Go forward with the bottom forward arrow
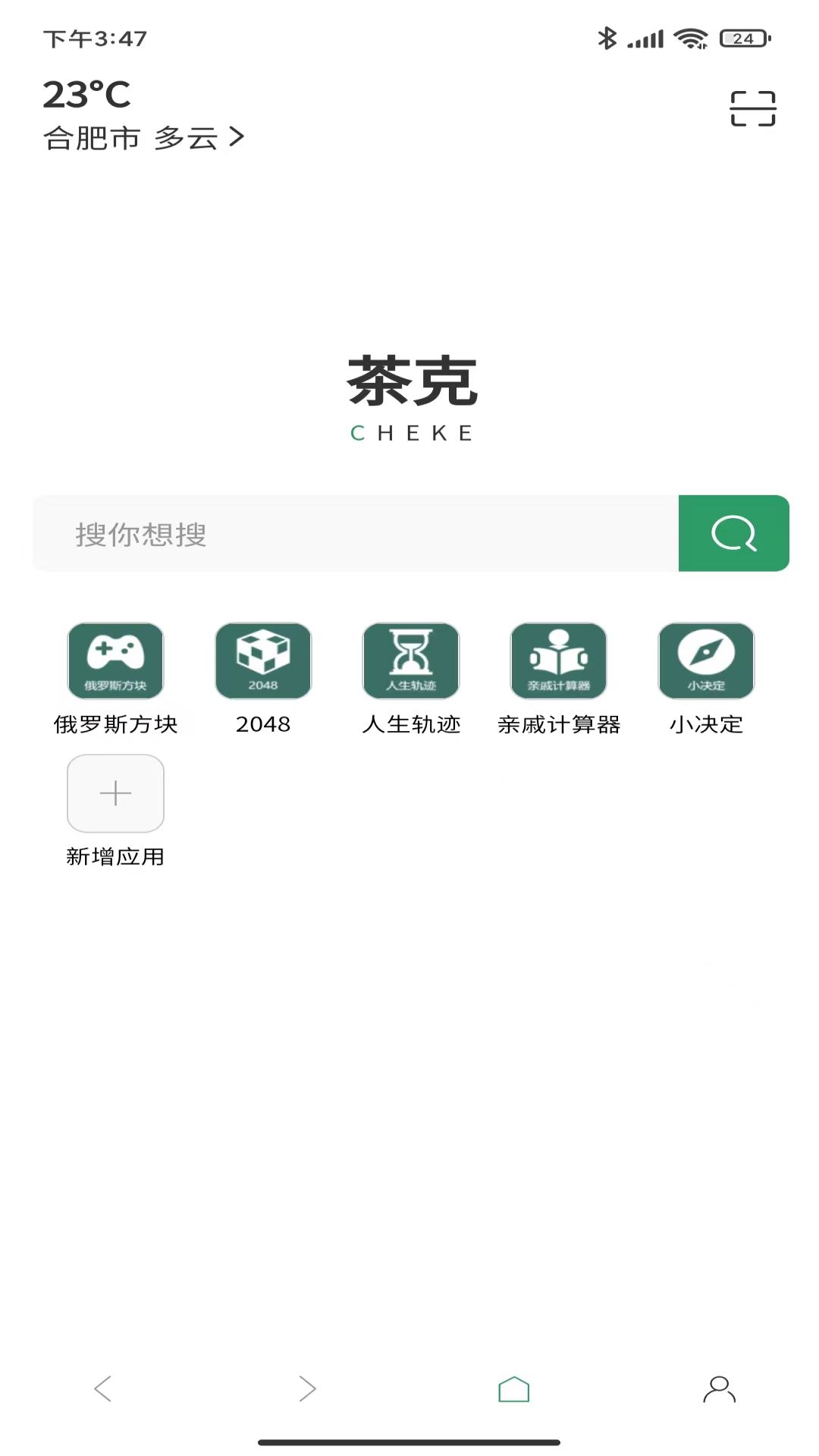This screenshot has height=1456, width=819. coord(307,1389)
